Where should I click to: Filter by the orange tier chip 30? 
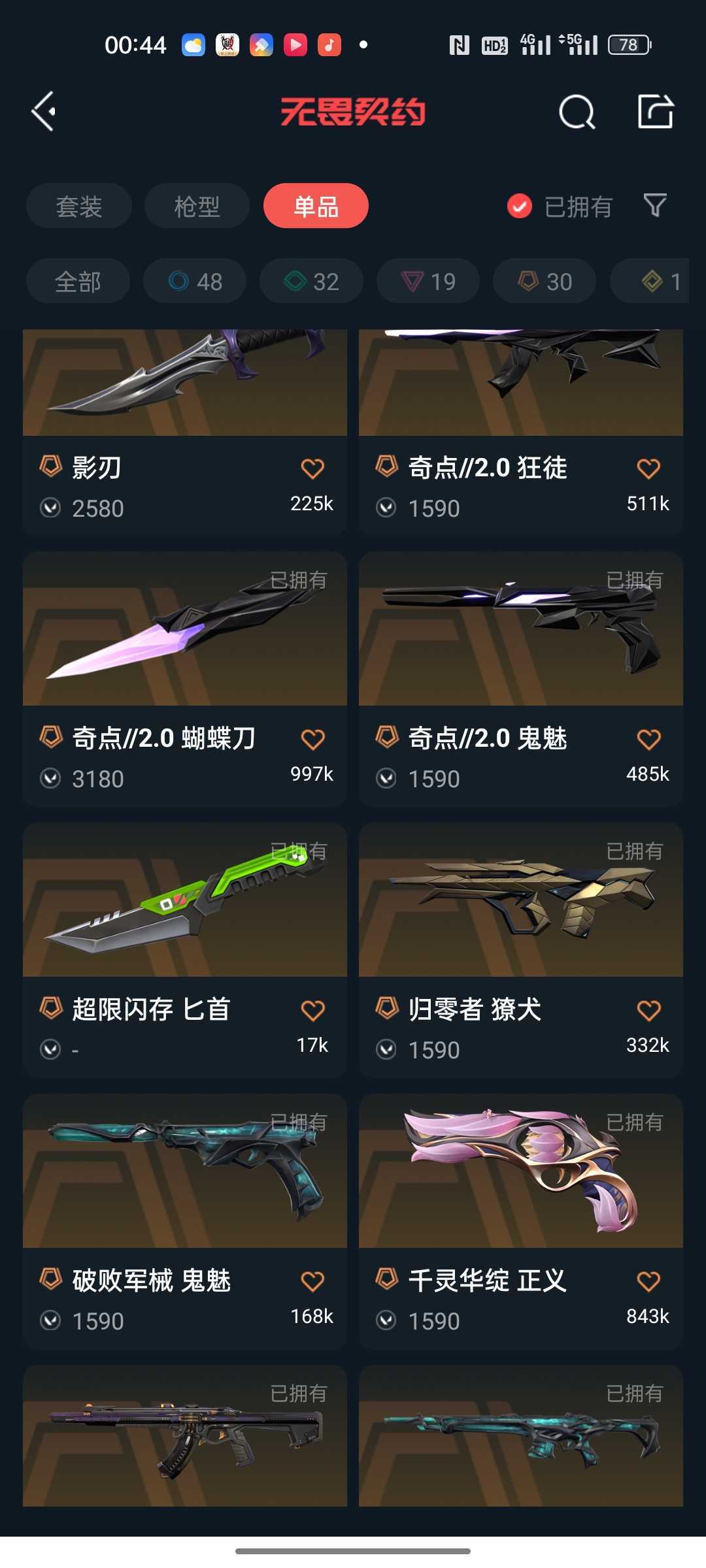point(545,281)
